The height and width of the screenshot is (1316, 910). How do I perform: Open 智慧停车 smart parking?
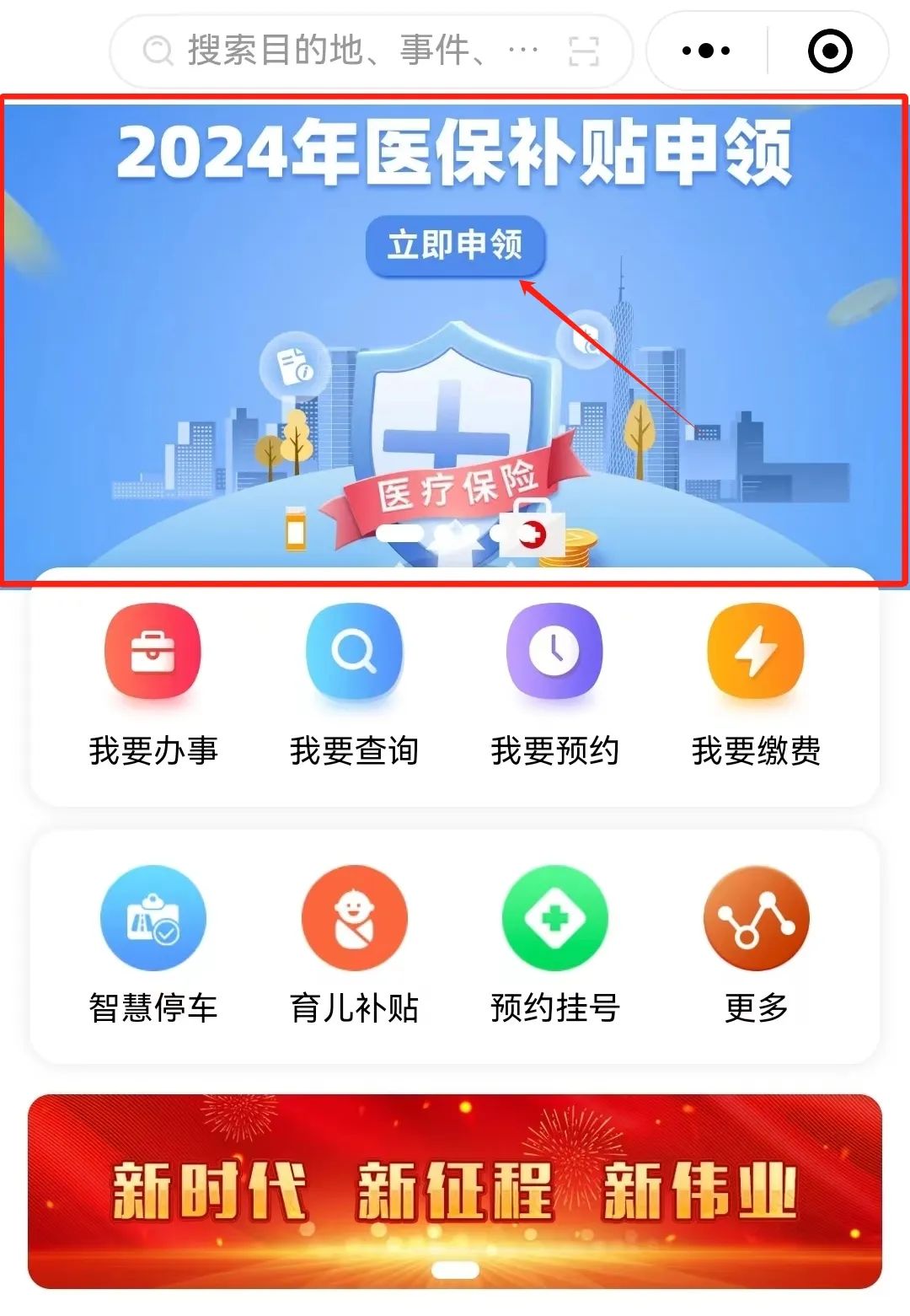[153, 944]
